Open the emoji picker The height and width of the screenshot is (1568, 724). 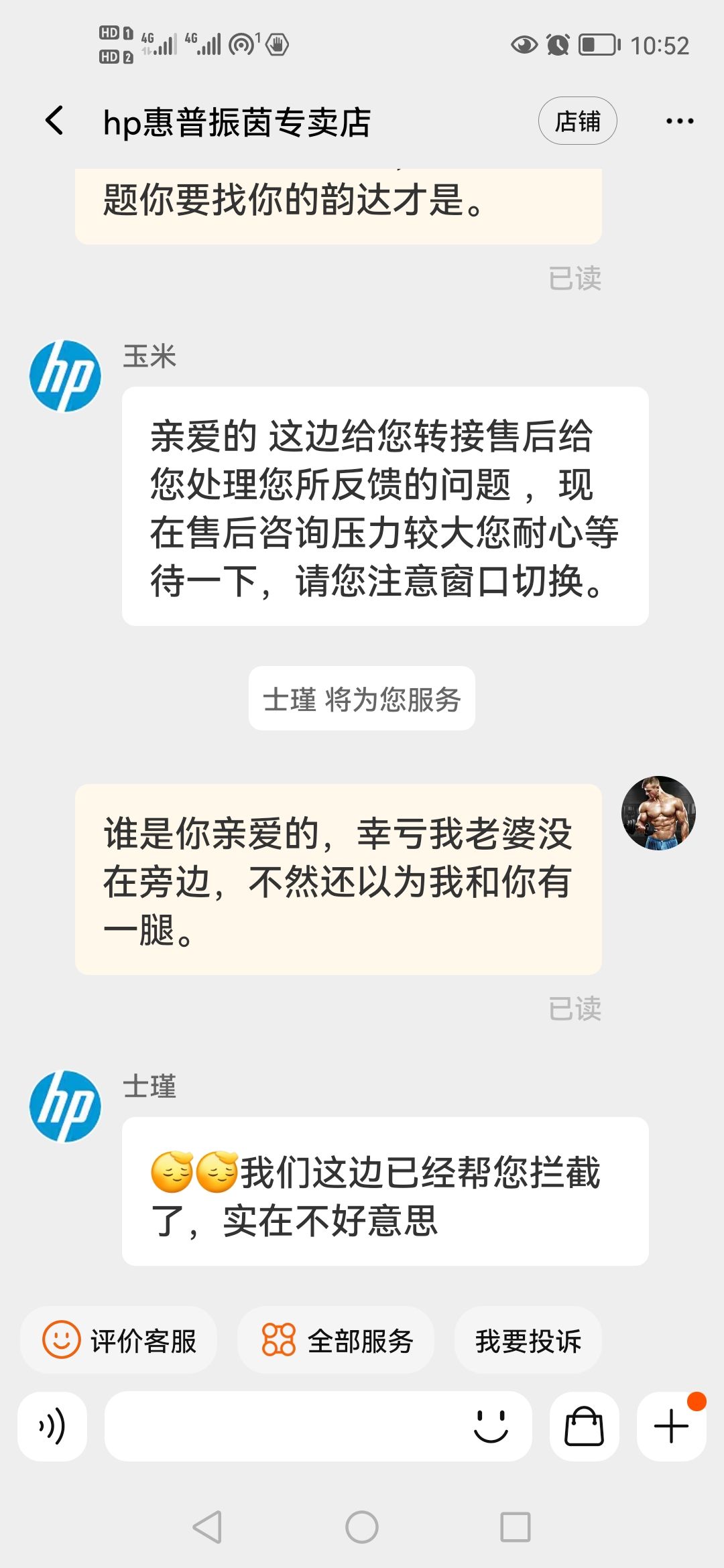pos(491,1426)
